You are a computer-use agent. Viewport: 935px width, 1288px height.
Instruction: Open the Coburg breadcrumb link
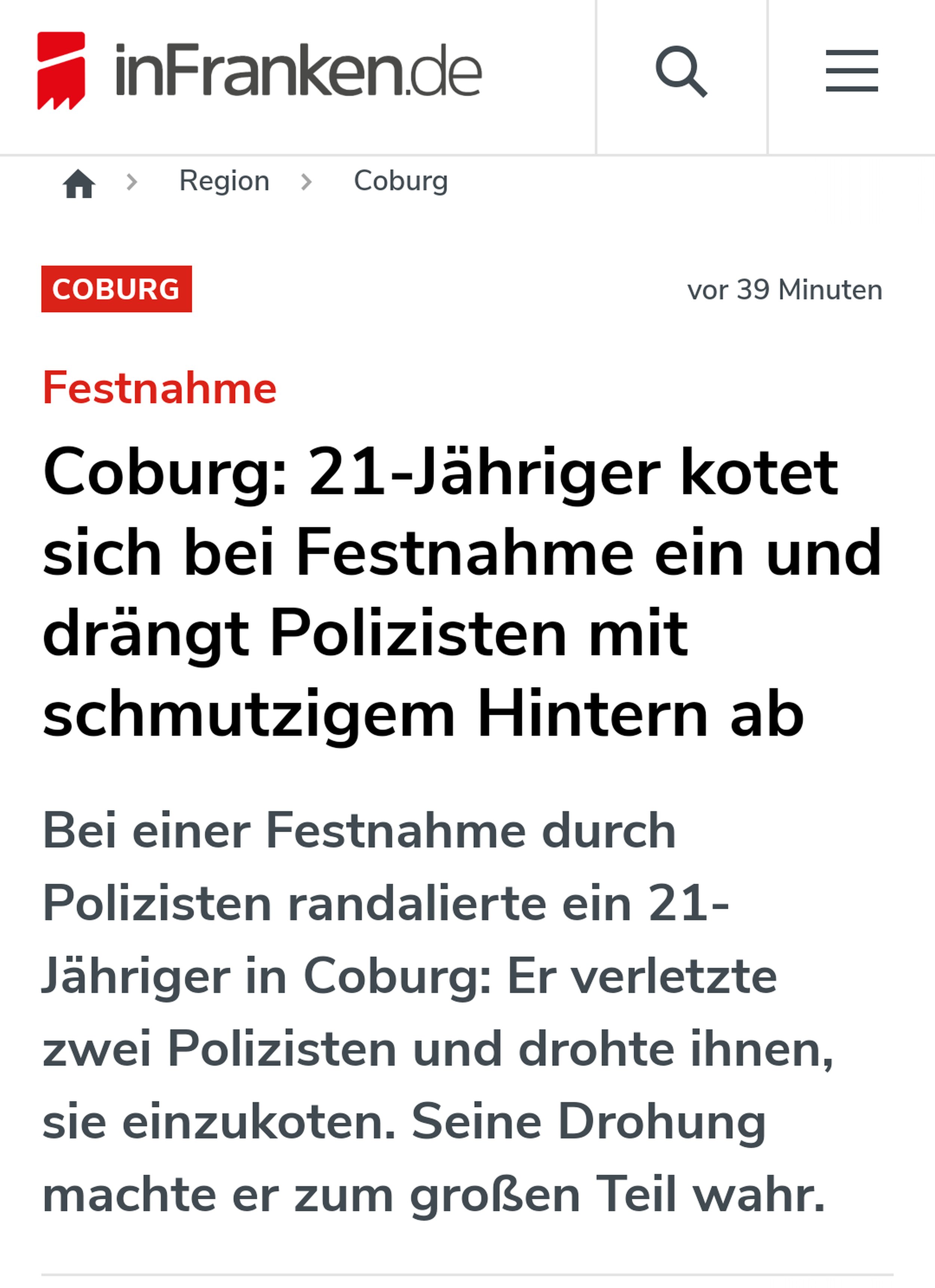(401, 181)
